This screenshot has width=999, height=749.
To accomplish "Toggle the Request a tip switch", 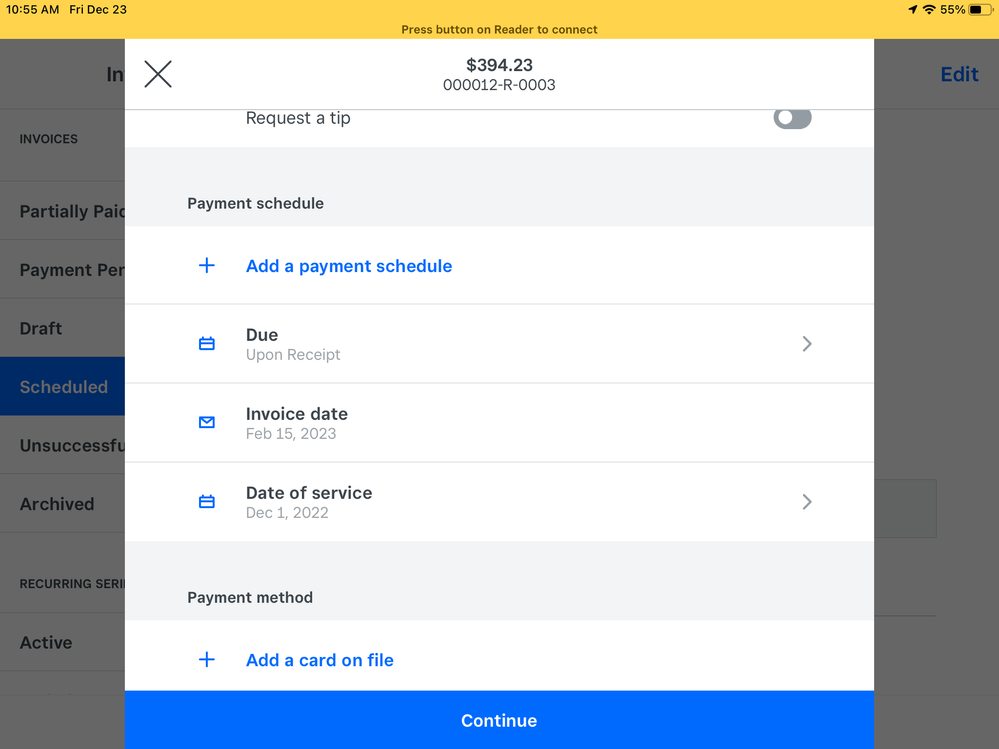I will coord(792,118).
